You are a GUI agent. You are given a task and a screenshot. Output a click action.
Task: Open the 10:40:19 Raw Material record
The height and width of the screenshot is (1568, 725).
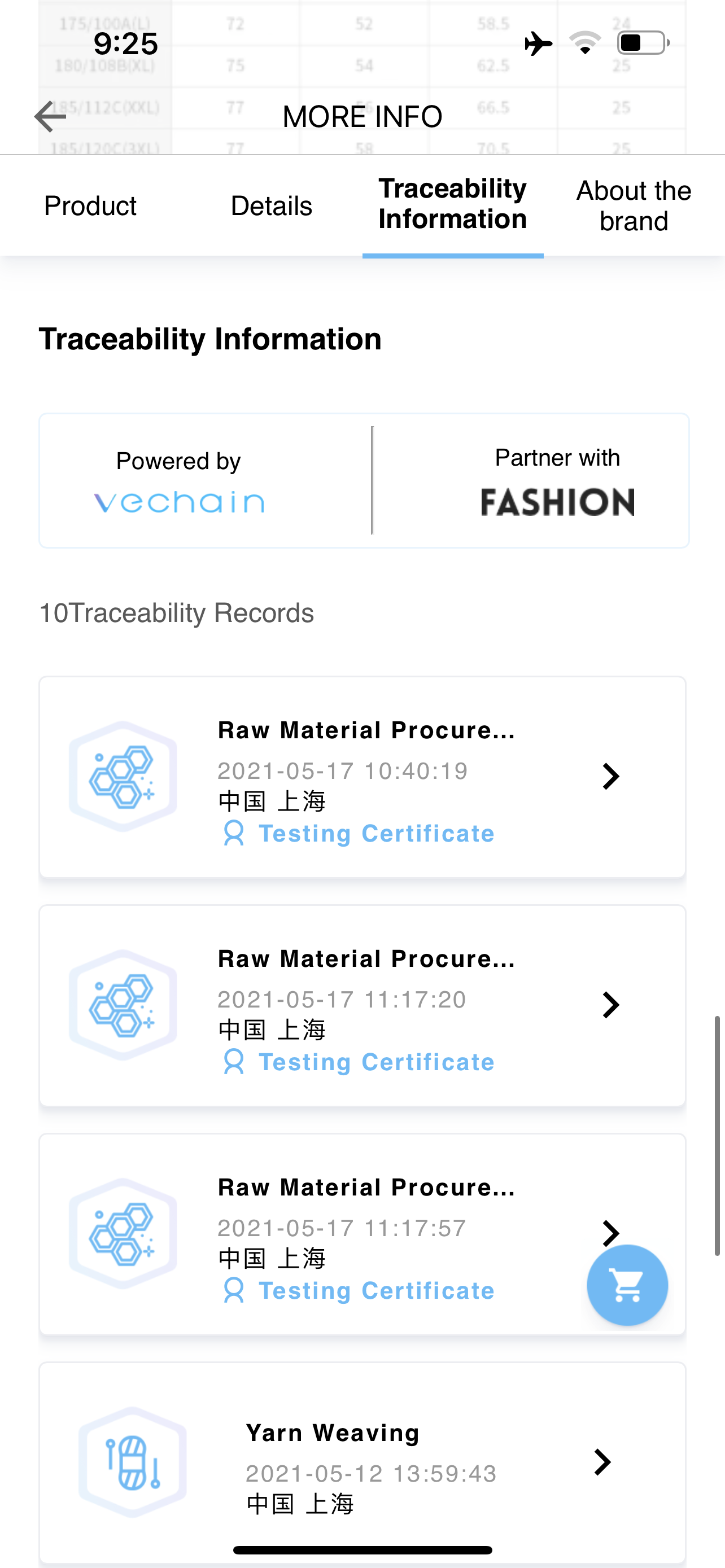363,777
